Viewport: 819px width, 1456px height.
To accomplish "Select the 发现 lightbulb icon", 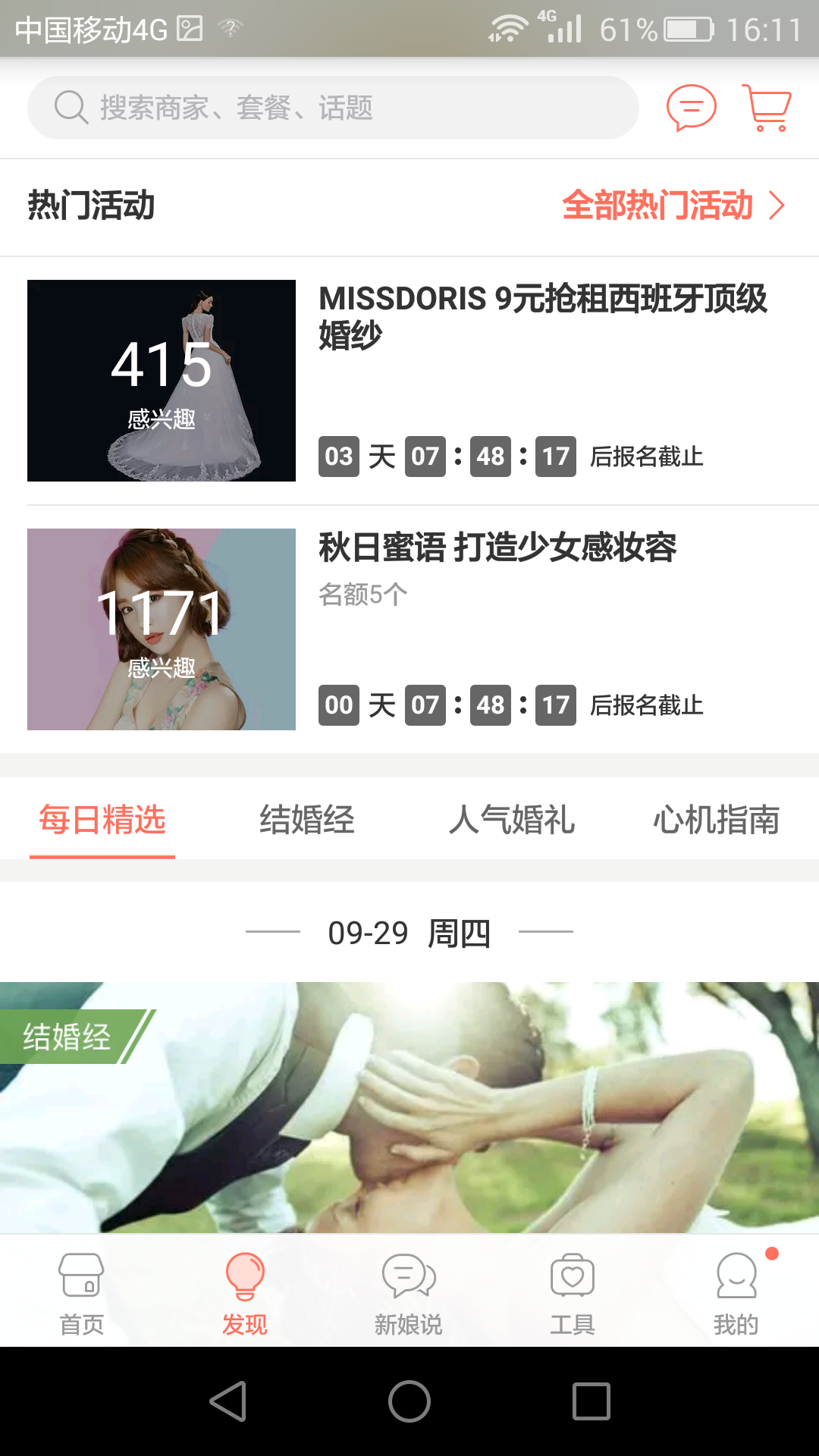I will (x=245, y=1285).
